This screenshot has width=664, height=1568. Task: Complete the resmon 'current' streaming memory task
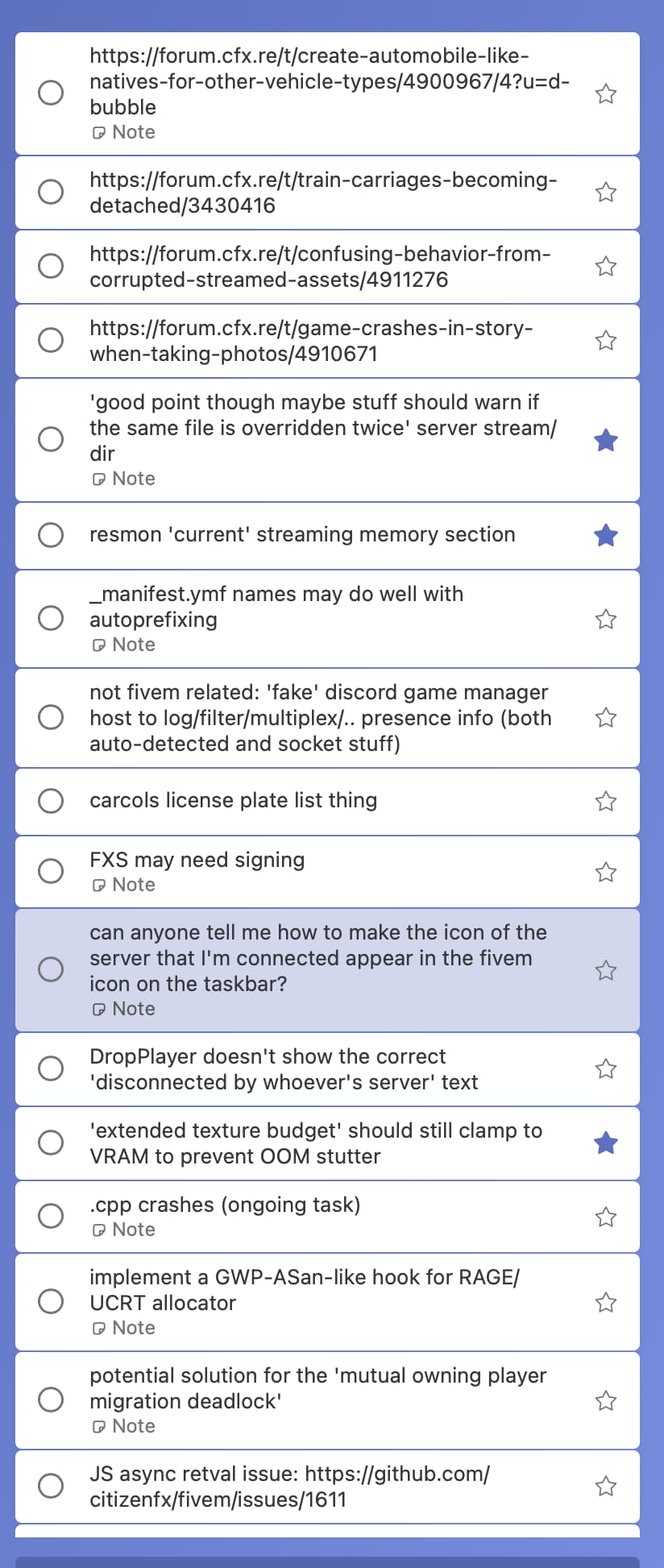pos(51,535)
